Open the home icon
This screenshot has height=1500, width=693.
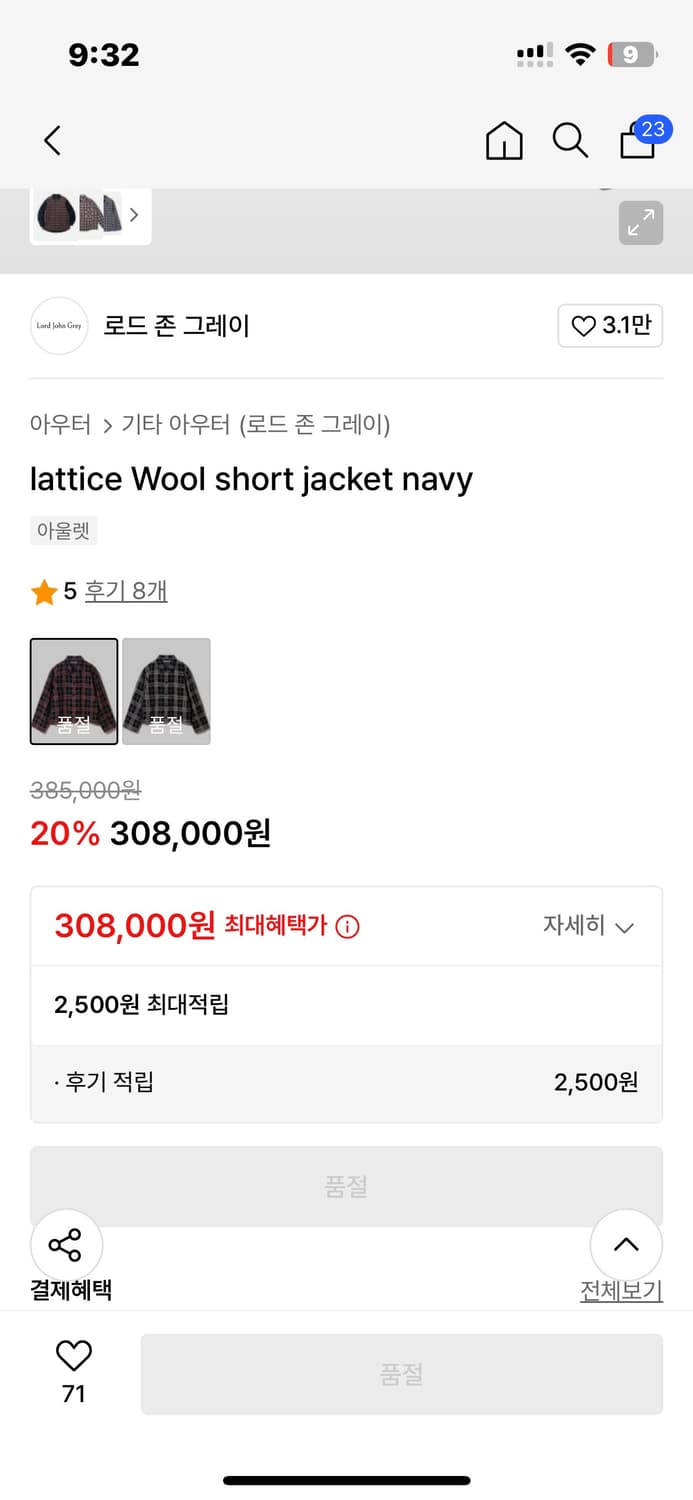click(x=504, y=141)
